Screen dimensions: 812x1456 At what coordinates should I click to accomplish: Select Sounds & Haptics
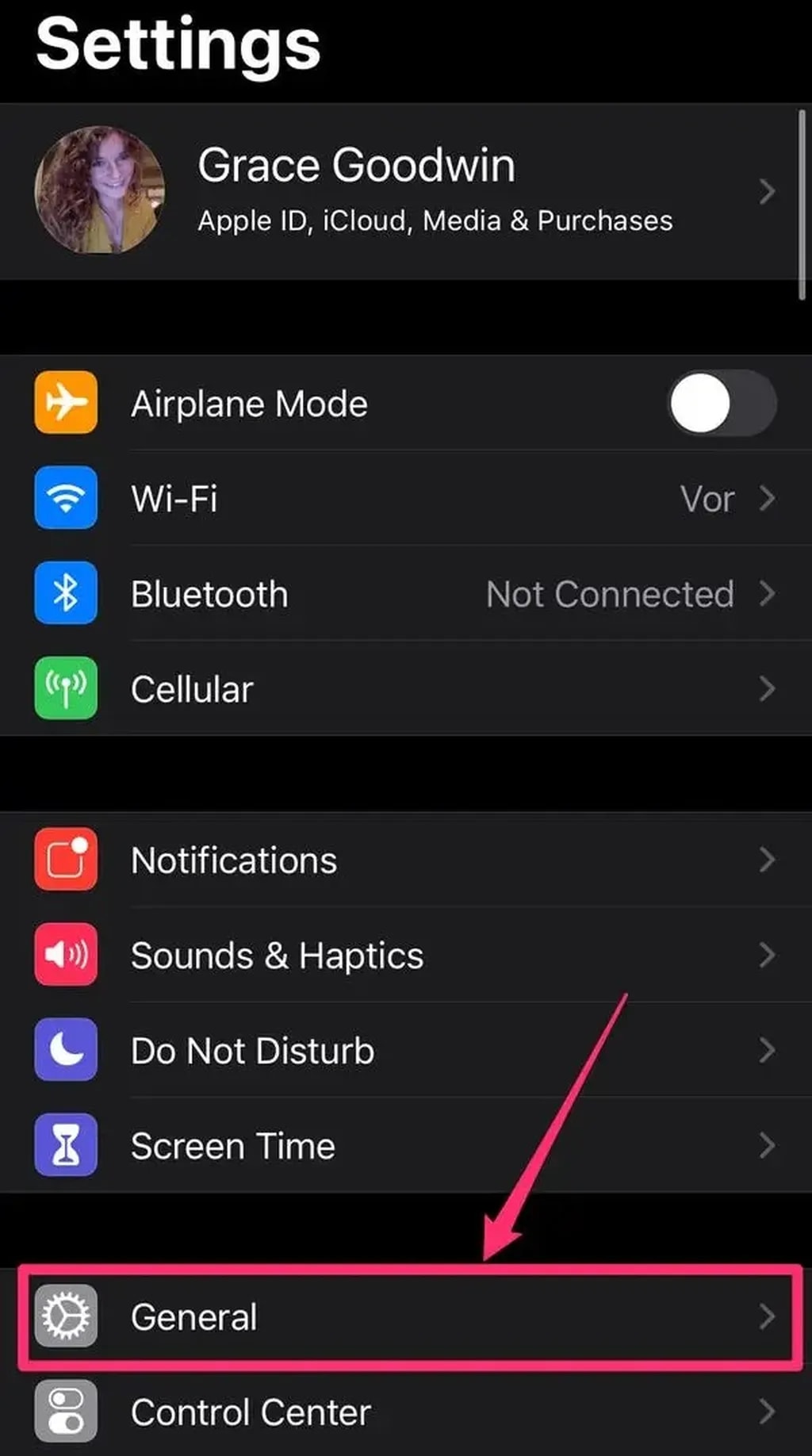pos(404,956)
